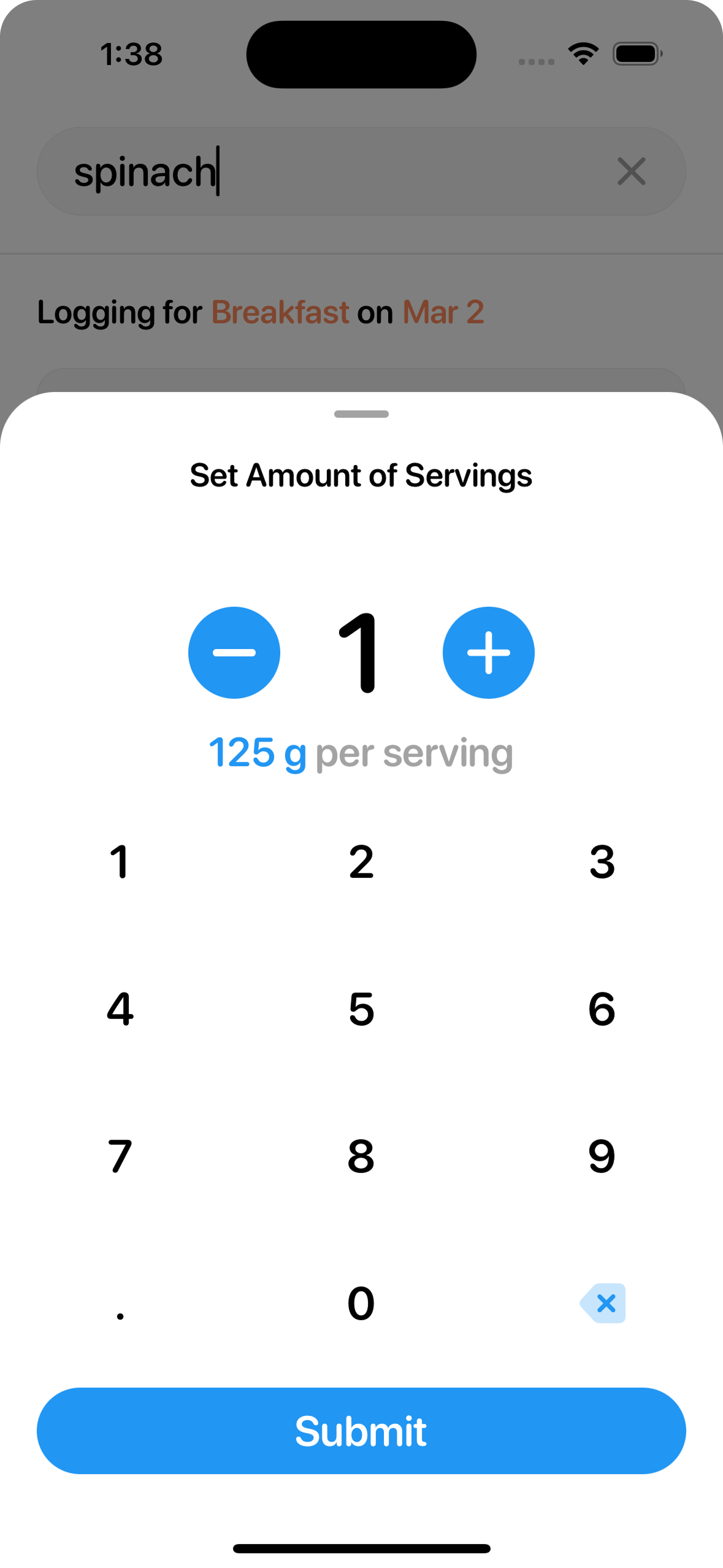Enter digit 8 on the keypad
The image size is (723, 1568).
click(361, 1155)
